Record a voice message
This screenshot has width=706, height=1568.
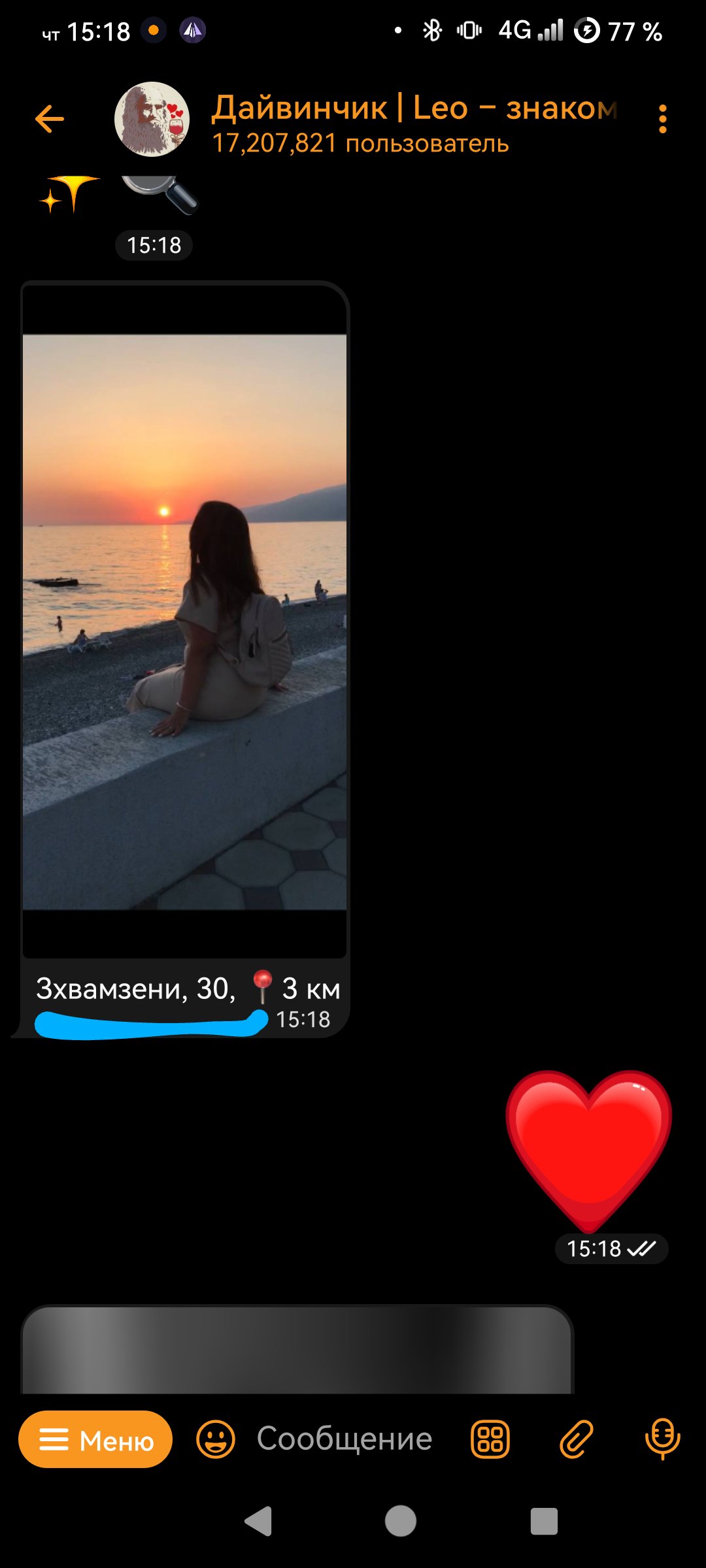tap(662, 1439)
